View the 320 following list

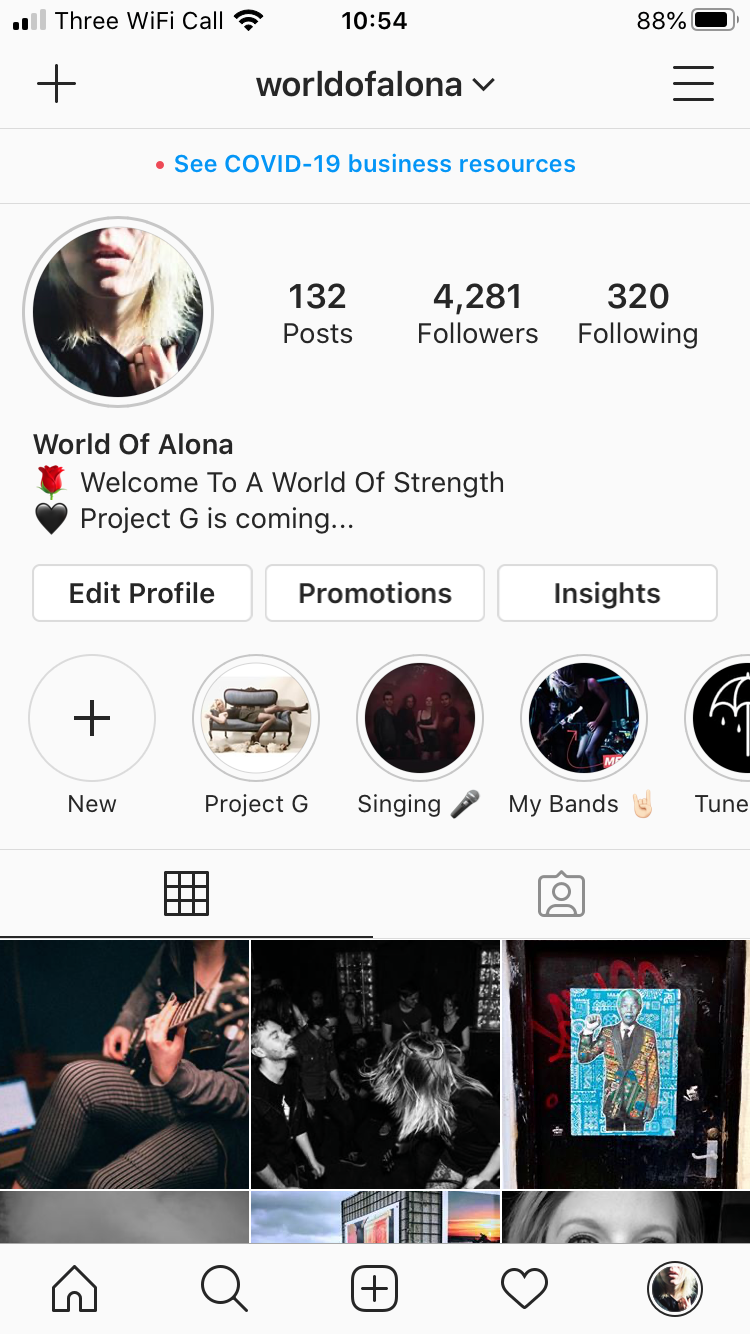(x=638, y=313)
